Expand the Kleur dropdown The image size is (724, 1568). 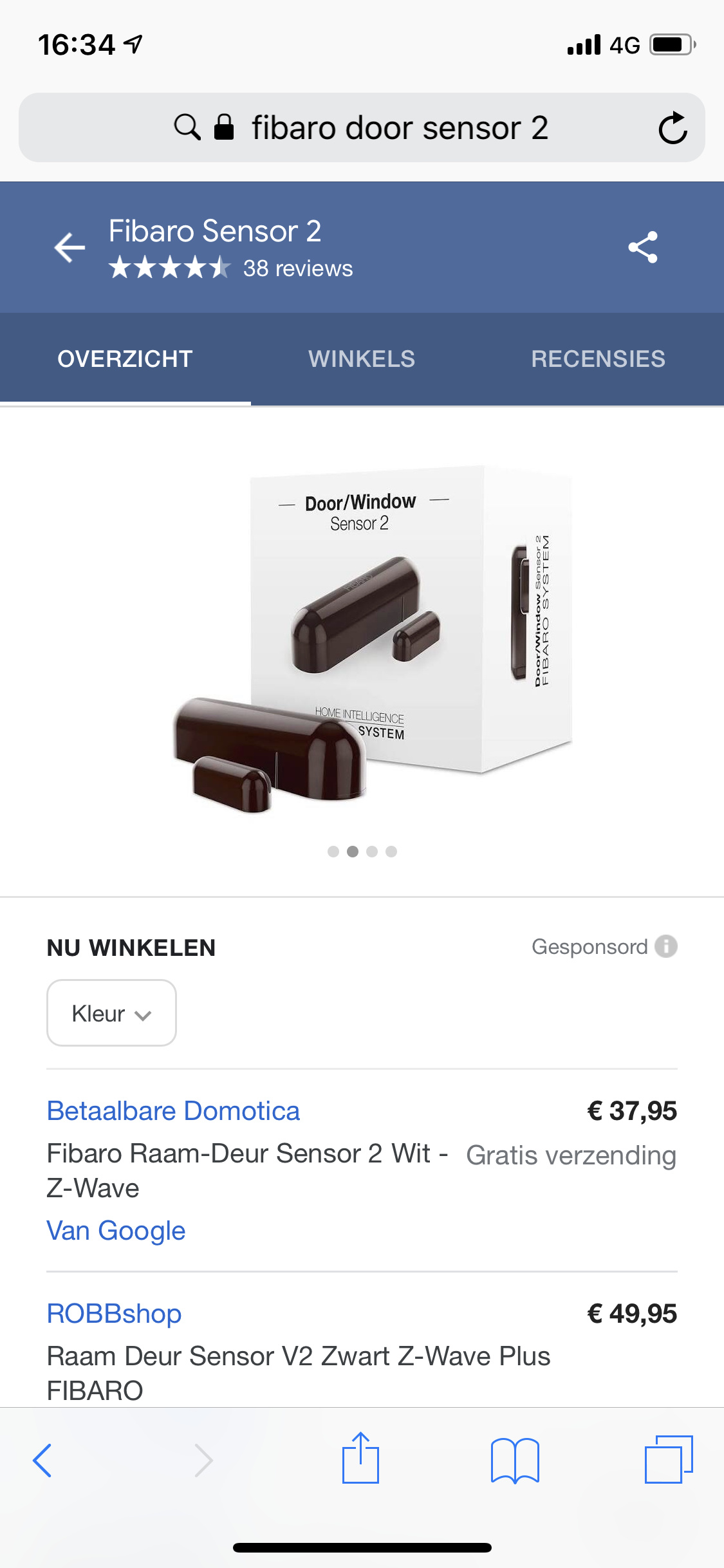pos(111,1013)
